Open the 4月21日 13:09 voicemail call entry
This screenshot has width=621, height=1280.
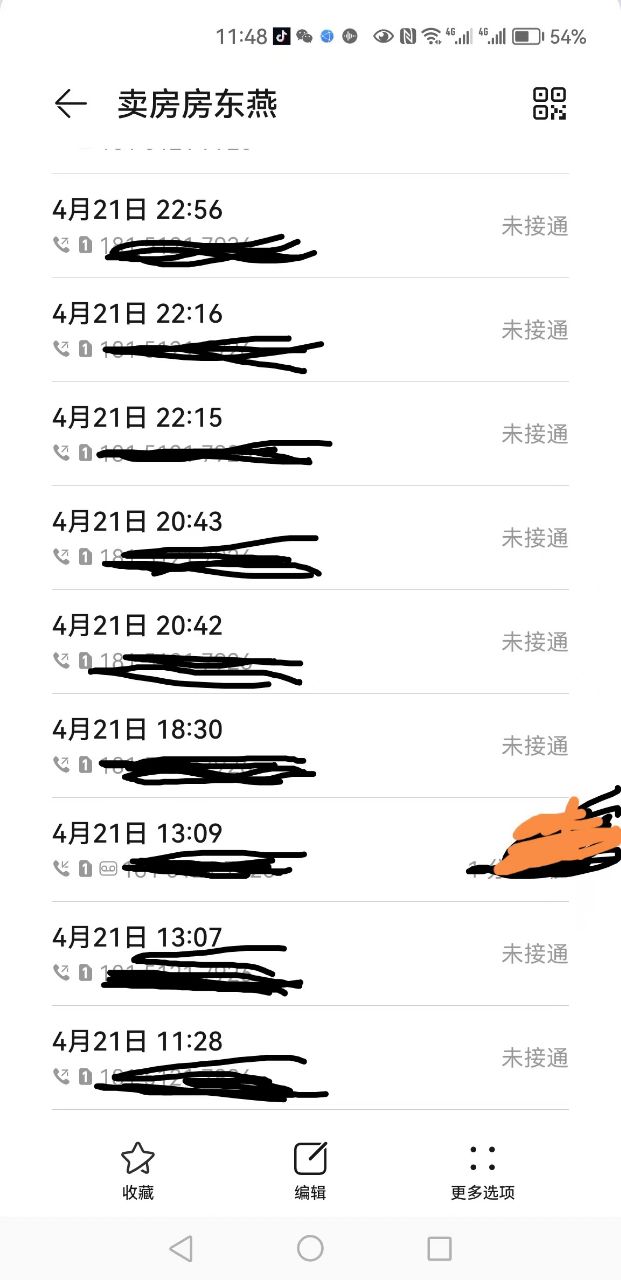pos(310,850)
